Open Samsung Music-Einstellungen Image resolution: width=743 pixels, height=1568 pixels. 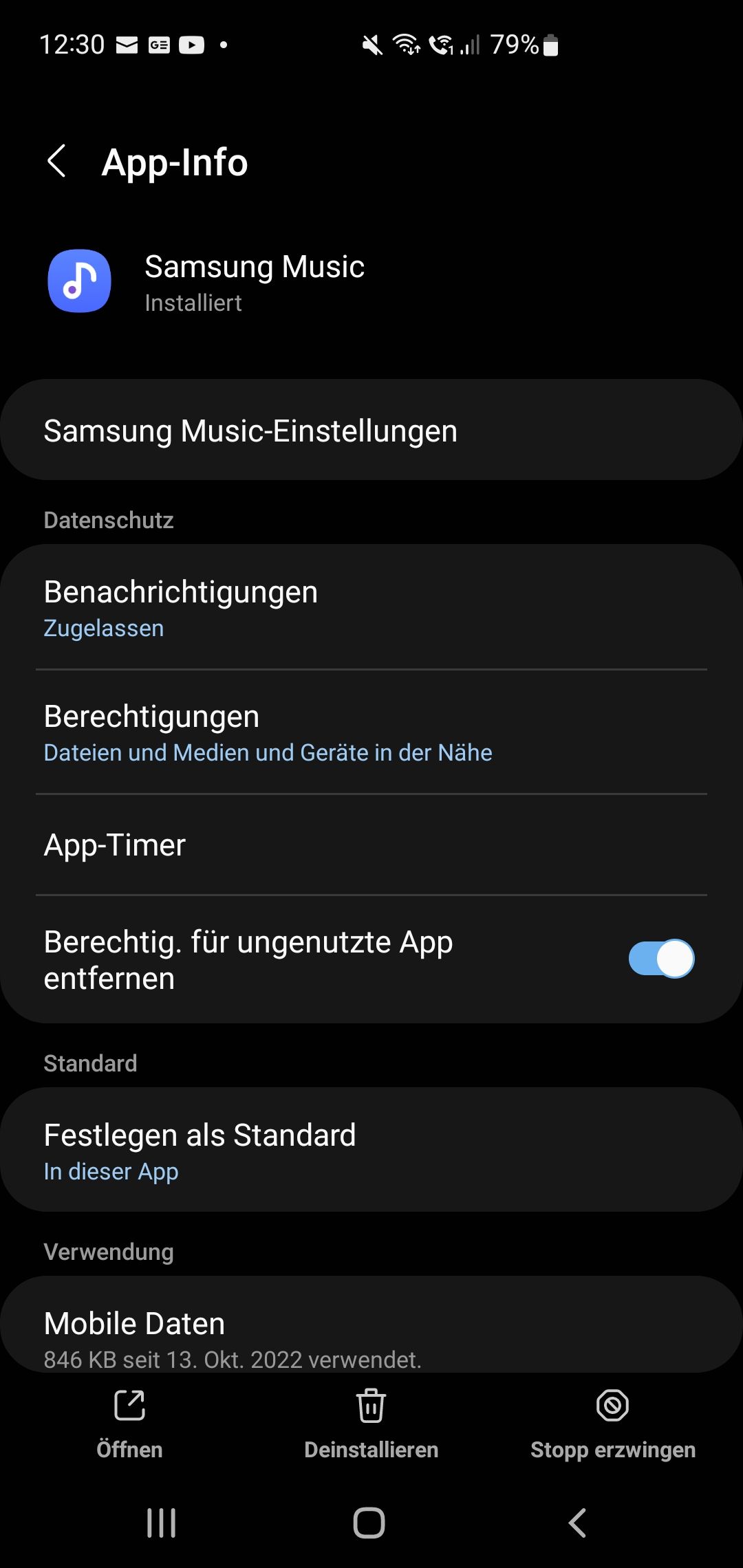pos(371,430)
